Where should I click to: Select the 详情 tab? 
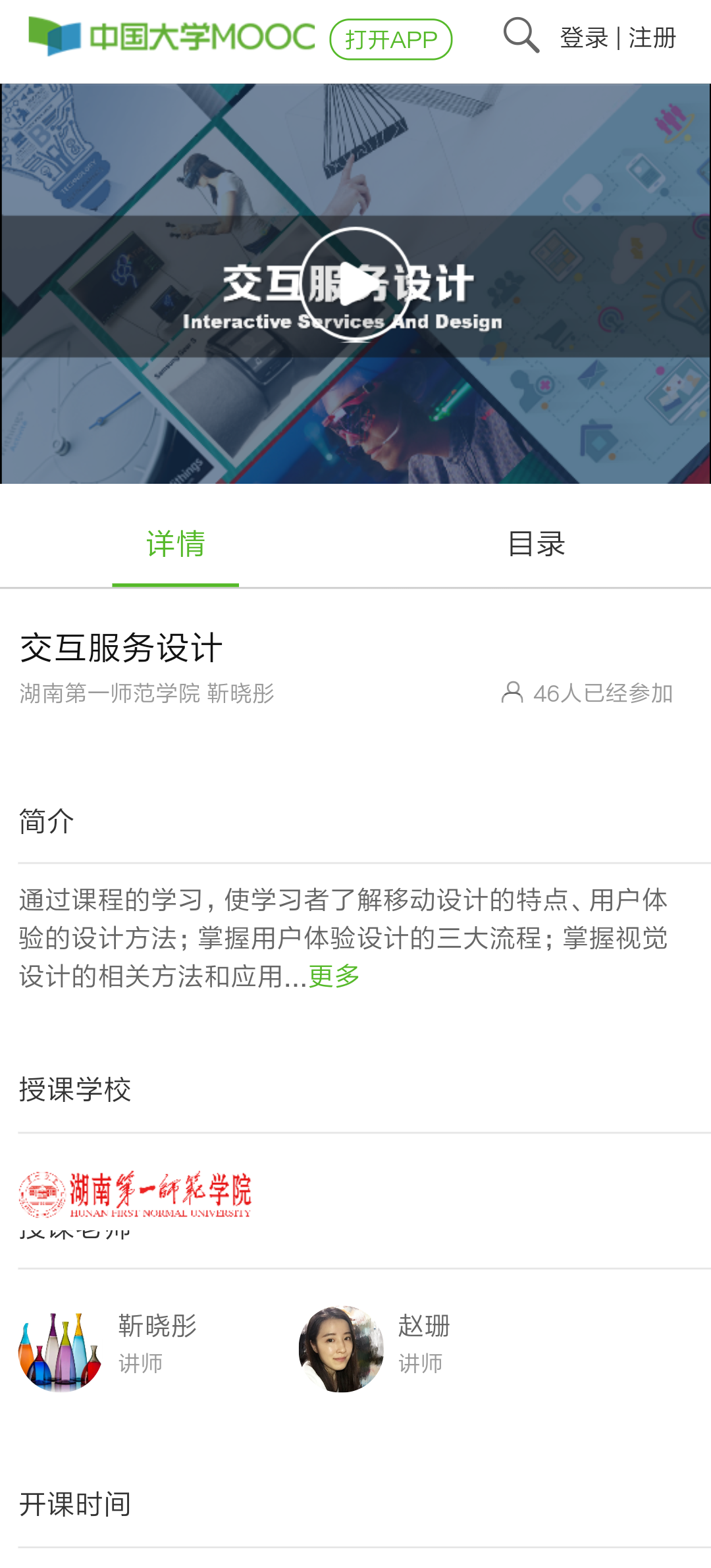coord(176,544)
